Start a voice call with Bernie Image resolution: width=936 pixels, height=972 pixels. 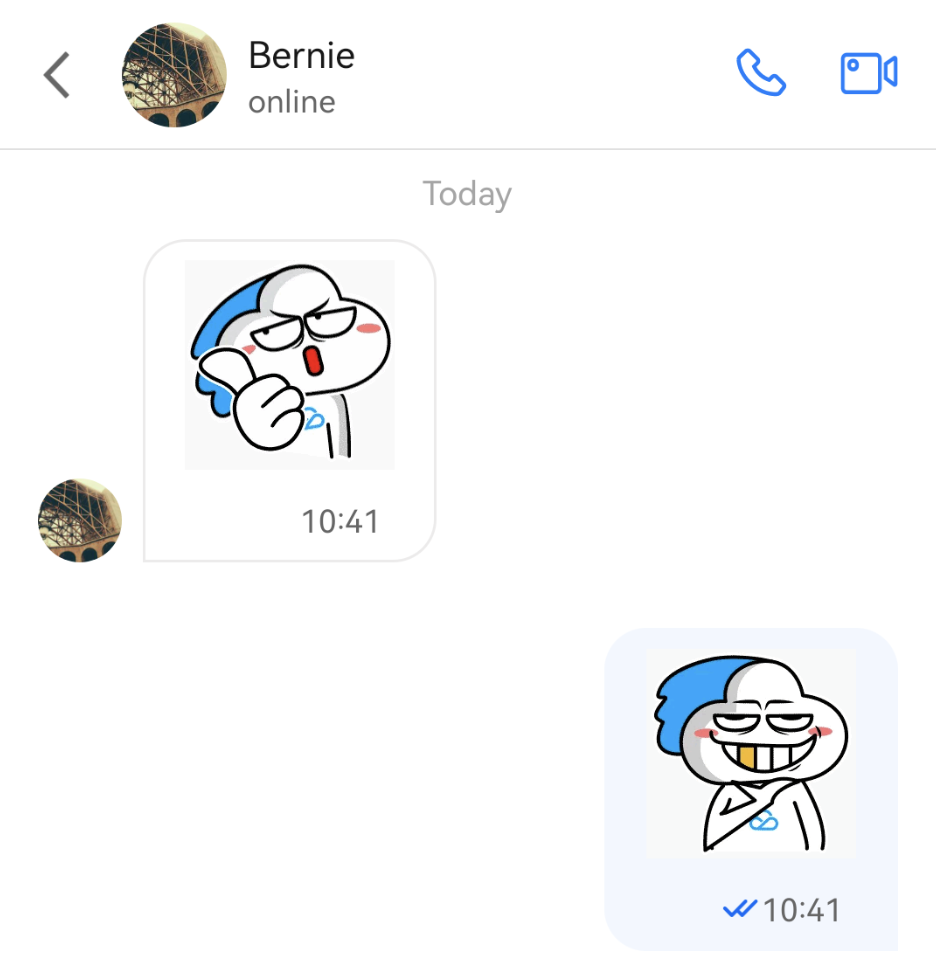(761, 74)
